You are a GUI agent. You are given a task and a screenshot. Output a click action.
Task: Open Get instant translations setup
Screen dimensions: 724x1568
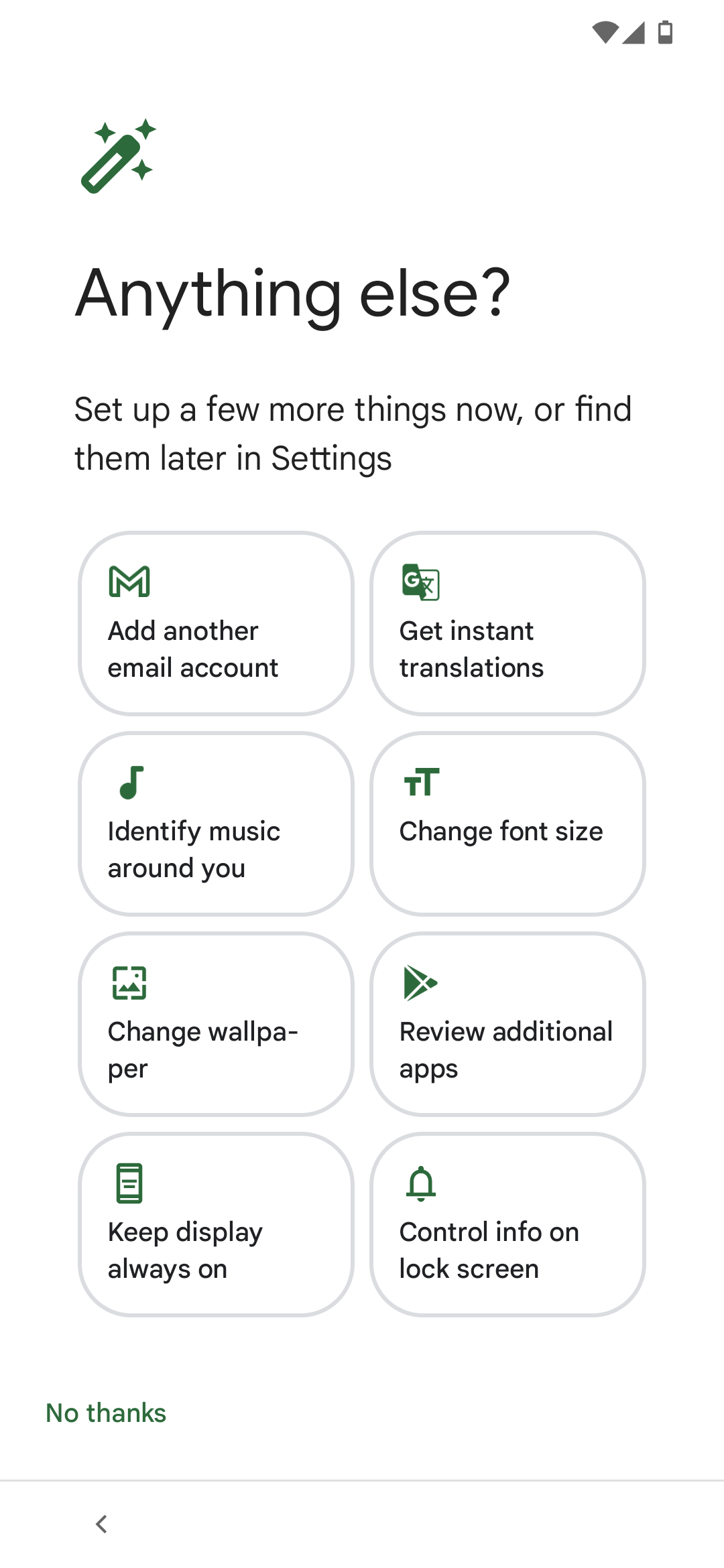coord(507,623)
